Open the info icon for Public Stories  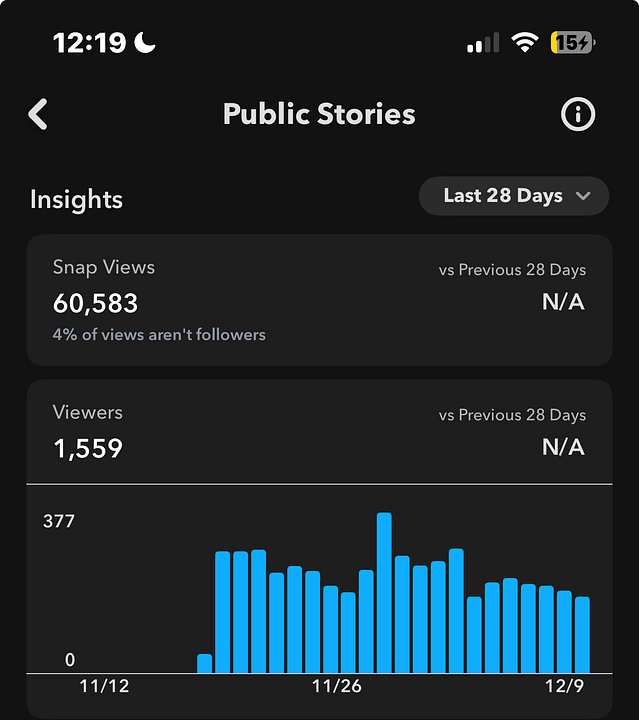(577, 114)
